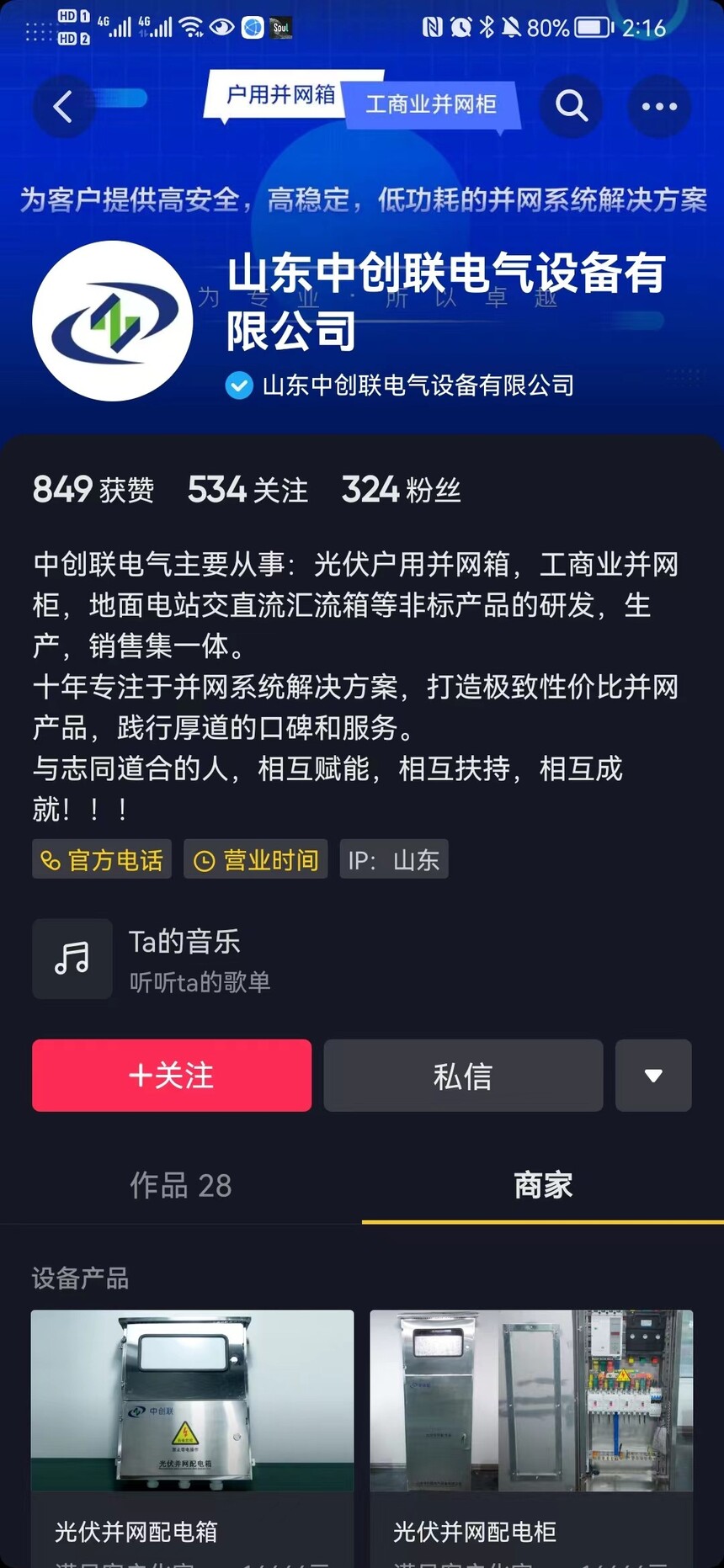Open the three-dot overflow menu
The width and height of the screenshot is (724, 1568).
(x=659, y=107)
